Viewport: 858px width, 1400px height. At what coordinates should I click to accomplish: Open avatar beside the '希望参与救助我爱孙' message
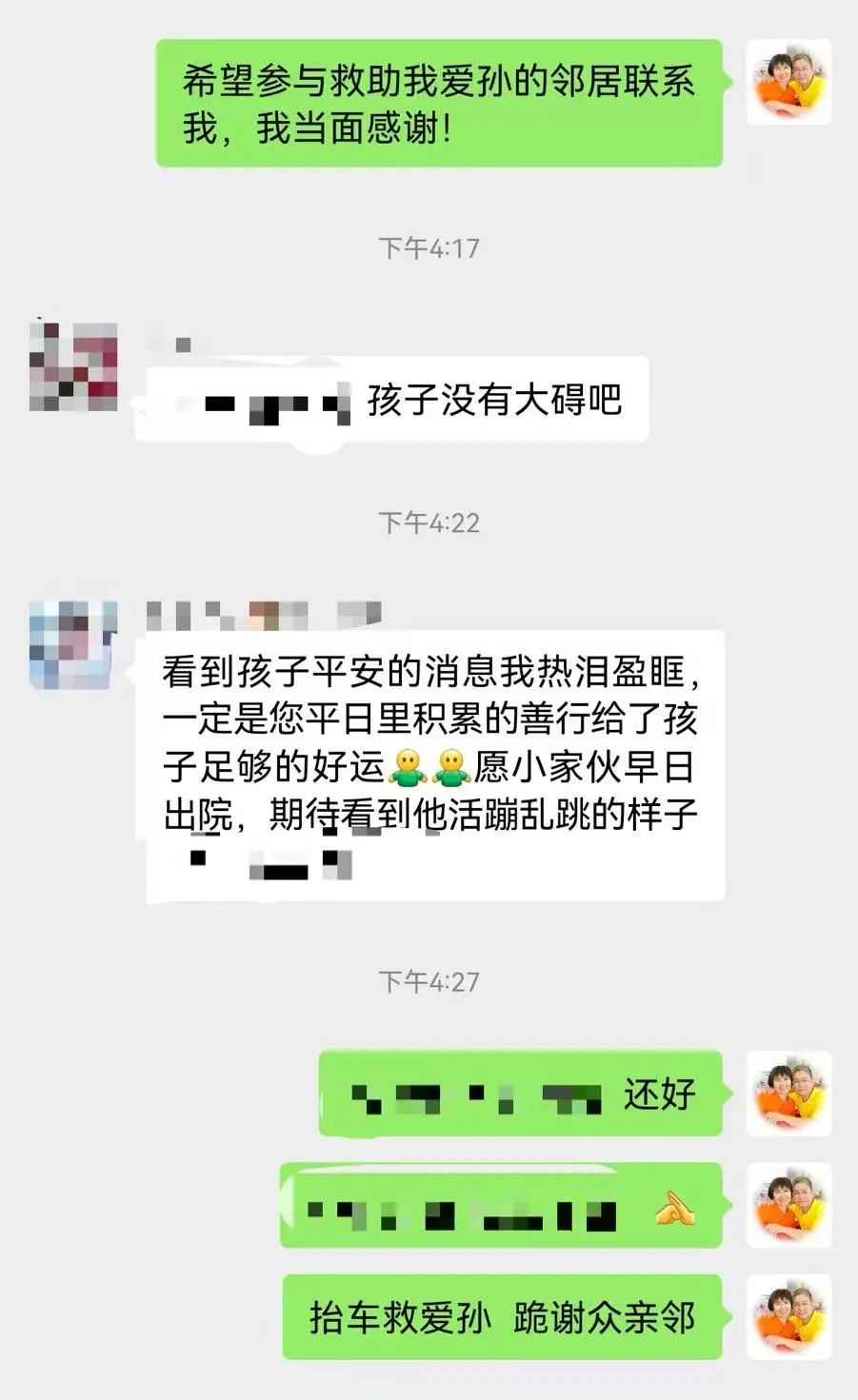(x=788, y=83)
